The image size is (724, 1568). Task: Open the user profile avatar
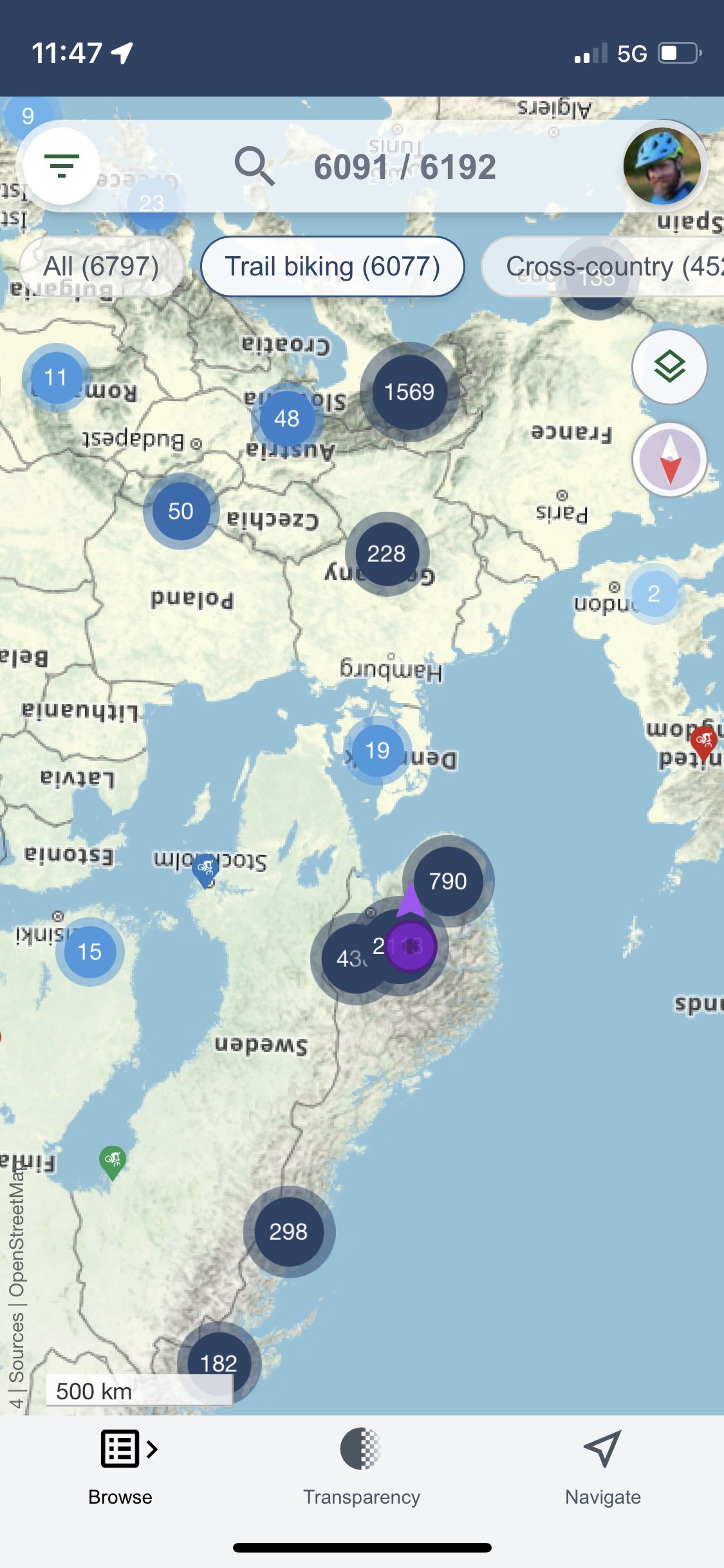coord(662,166)
